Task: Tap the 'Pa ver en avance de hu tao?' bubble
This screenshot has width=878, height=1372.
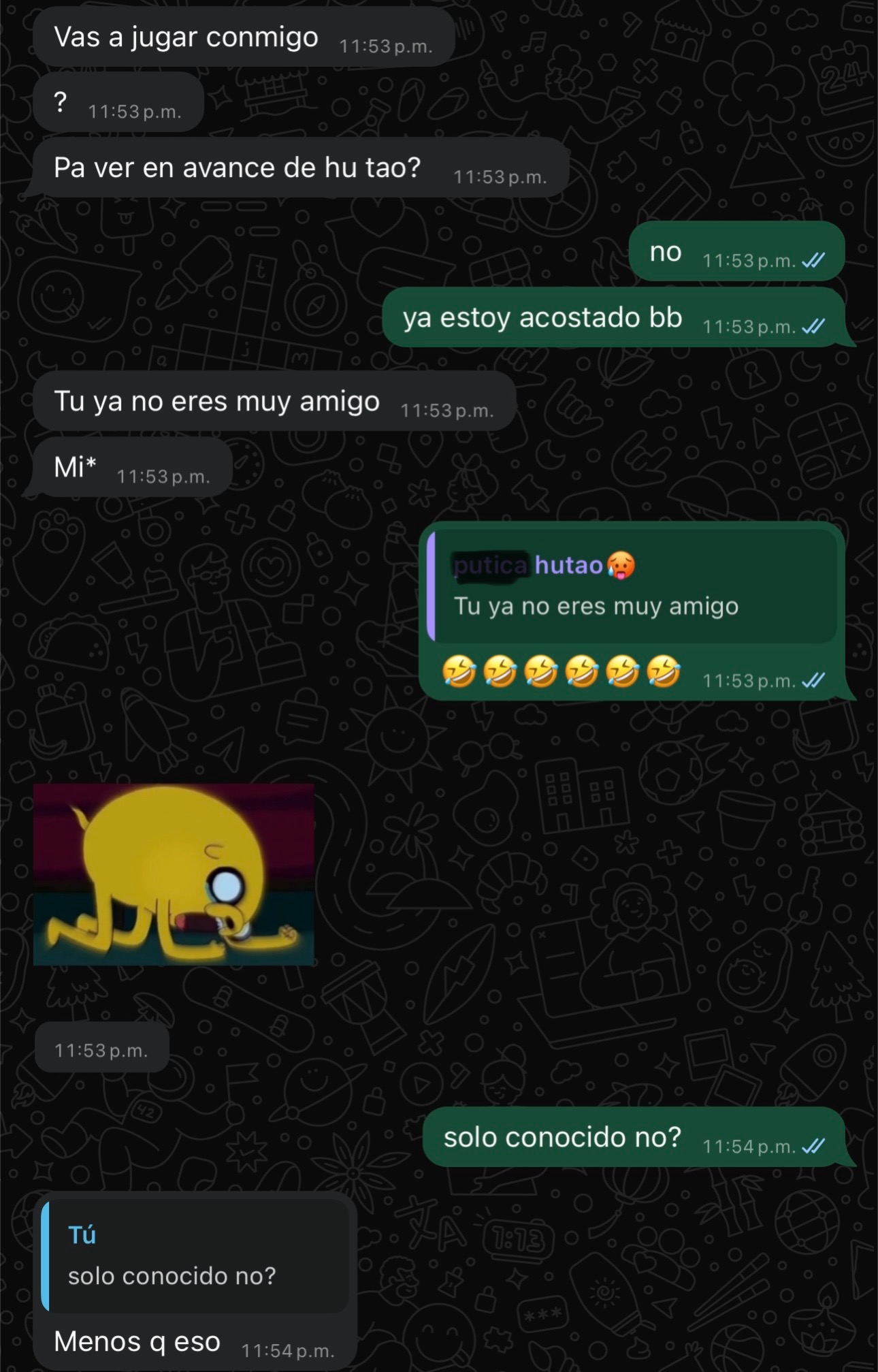Action: pos(238,167)
